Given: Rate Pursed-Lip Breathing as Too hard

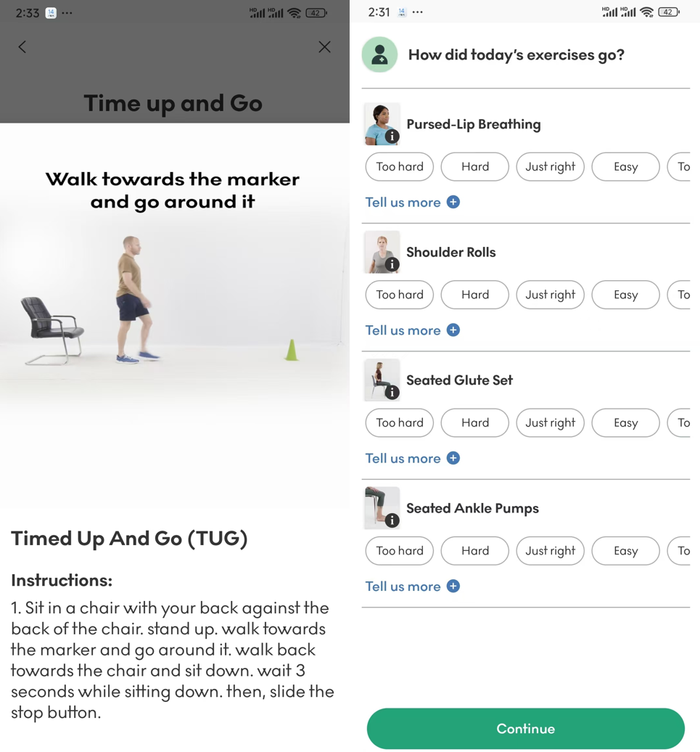Looking at the screenshot, I should click(399, 167).
